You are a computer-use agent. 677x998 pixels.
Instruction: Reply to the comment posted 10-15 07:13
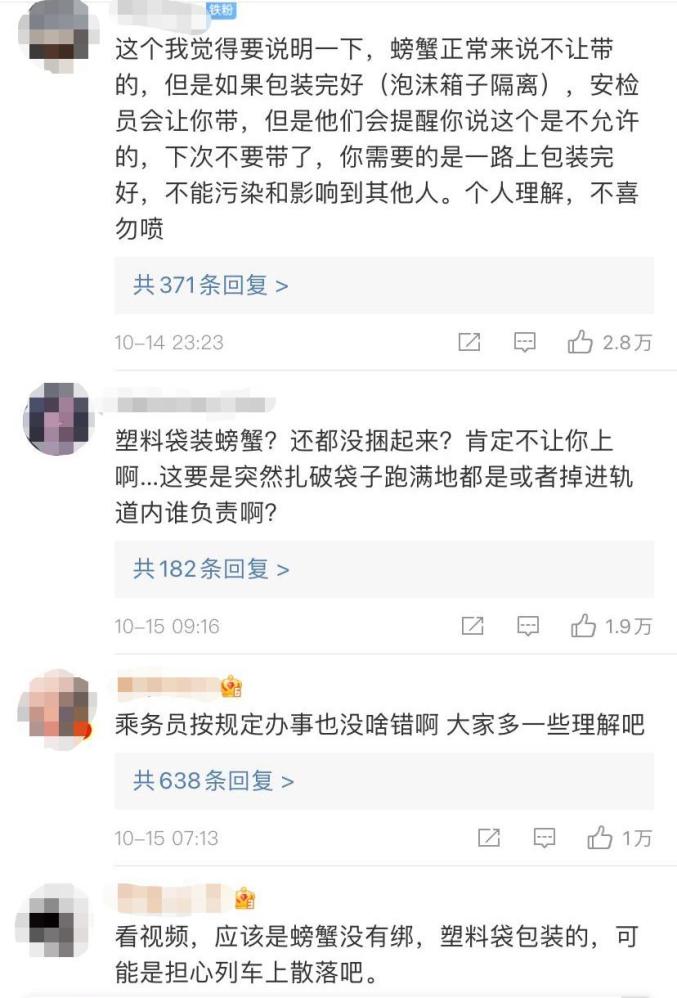point(544,837)
